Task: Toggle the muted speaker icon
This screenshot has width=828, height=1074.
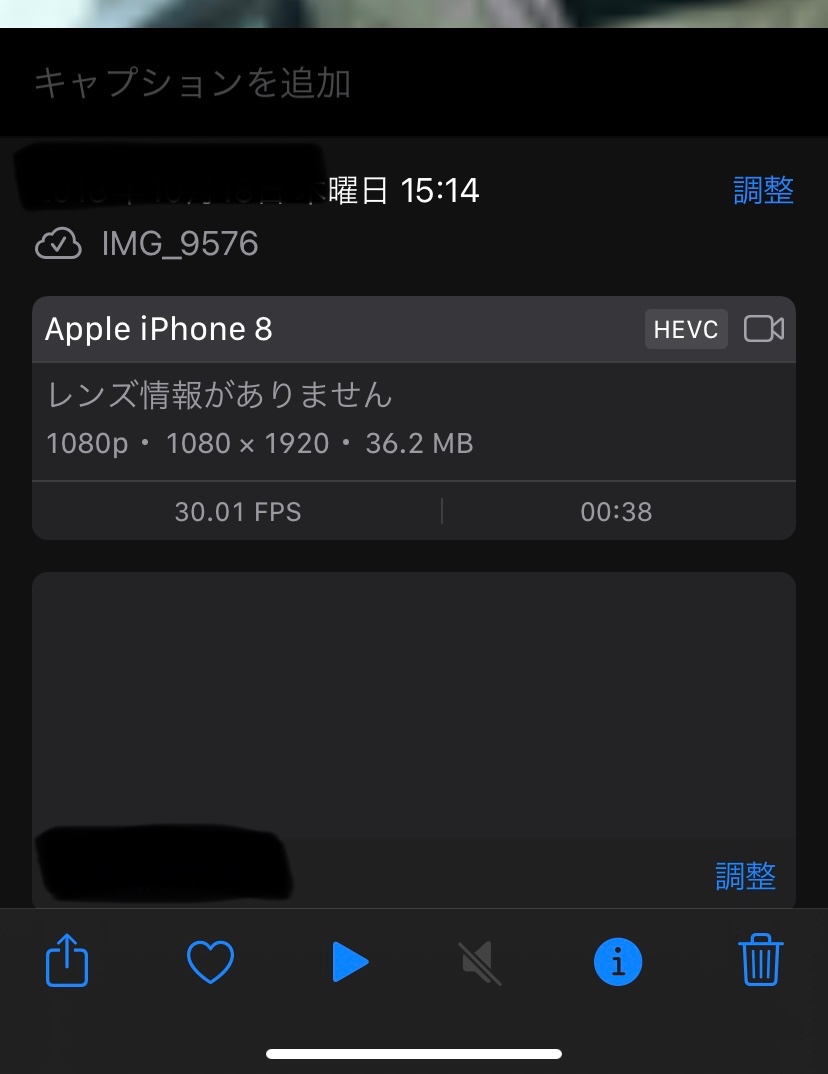Action: (x=481, y=962)
